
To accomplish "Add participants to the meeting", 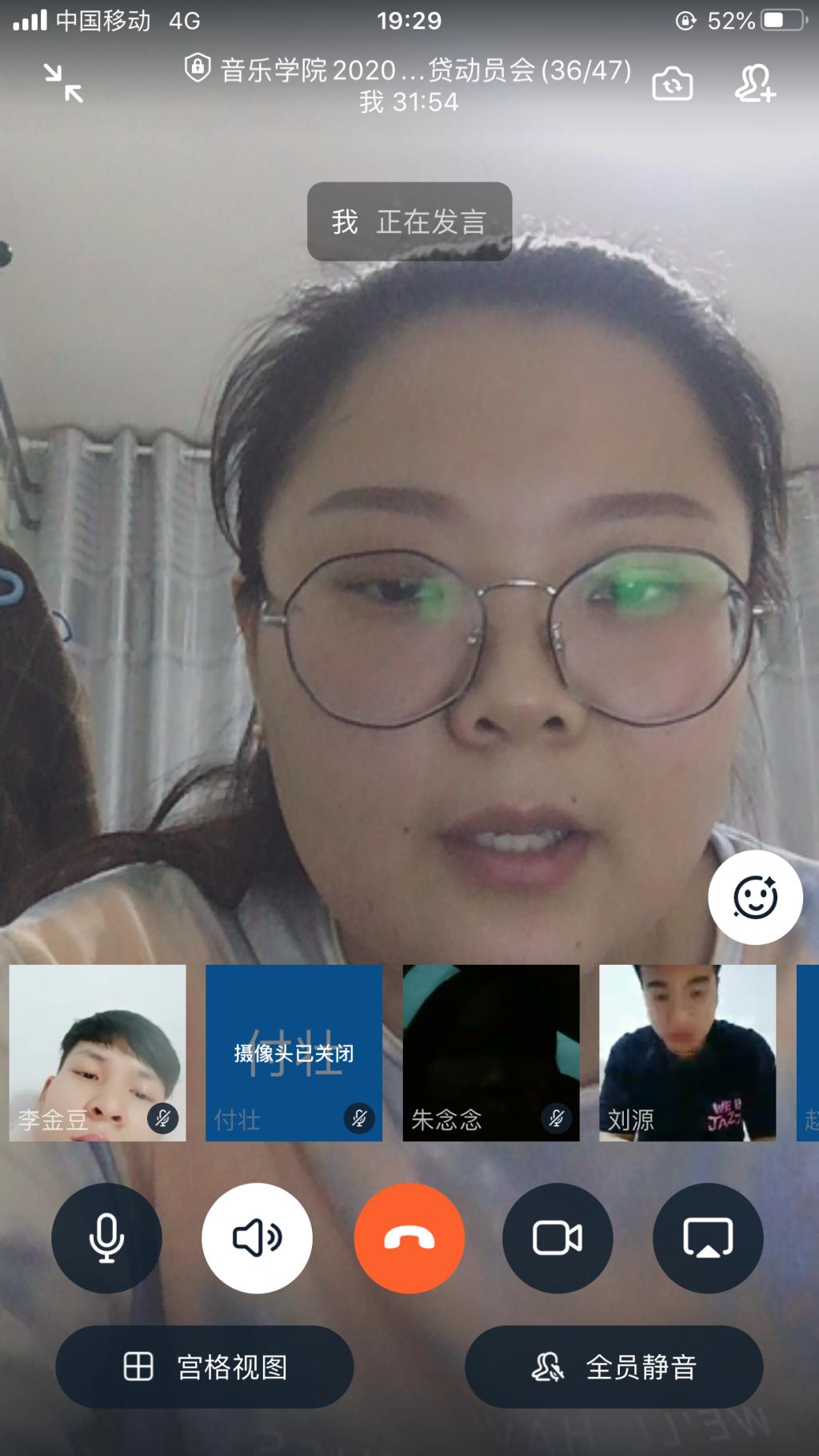I will (754, 83).
